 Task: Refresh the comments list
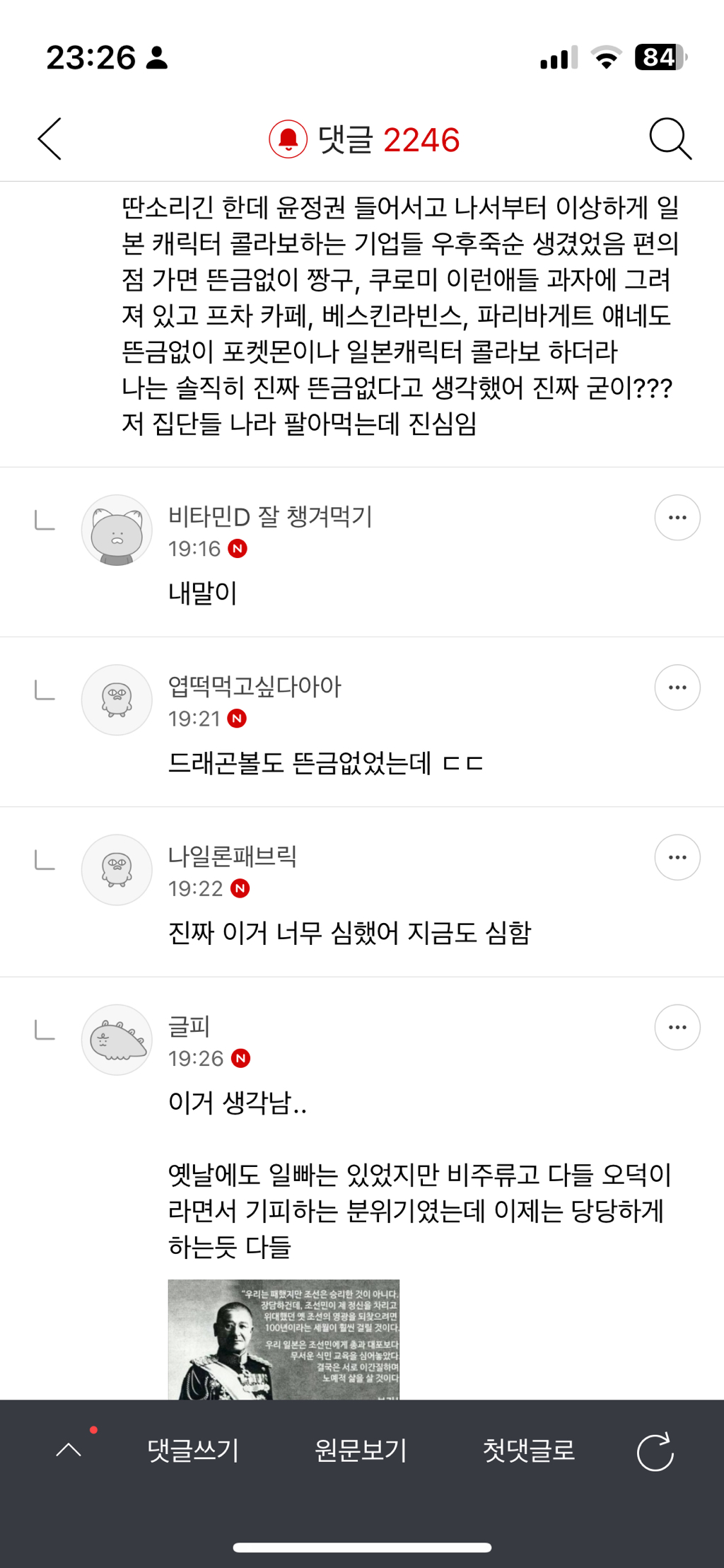point(655,1452)
